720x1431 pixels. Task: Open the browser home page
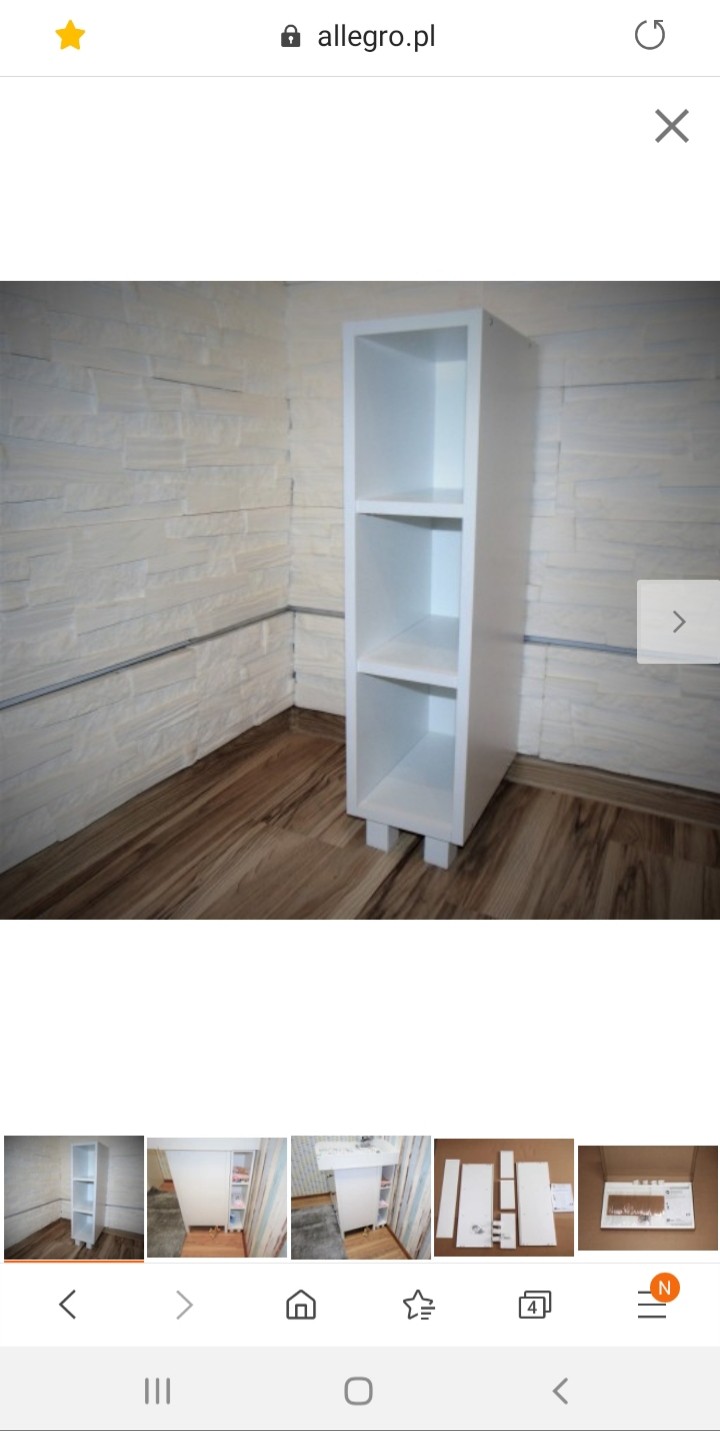[x=301, y=1304]
